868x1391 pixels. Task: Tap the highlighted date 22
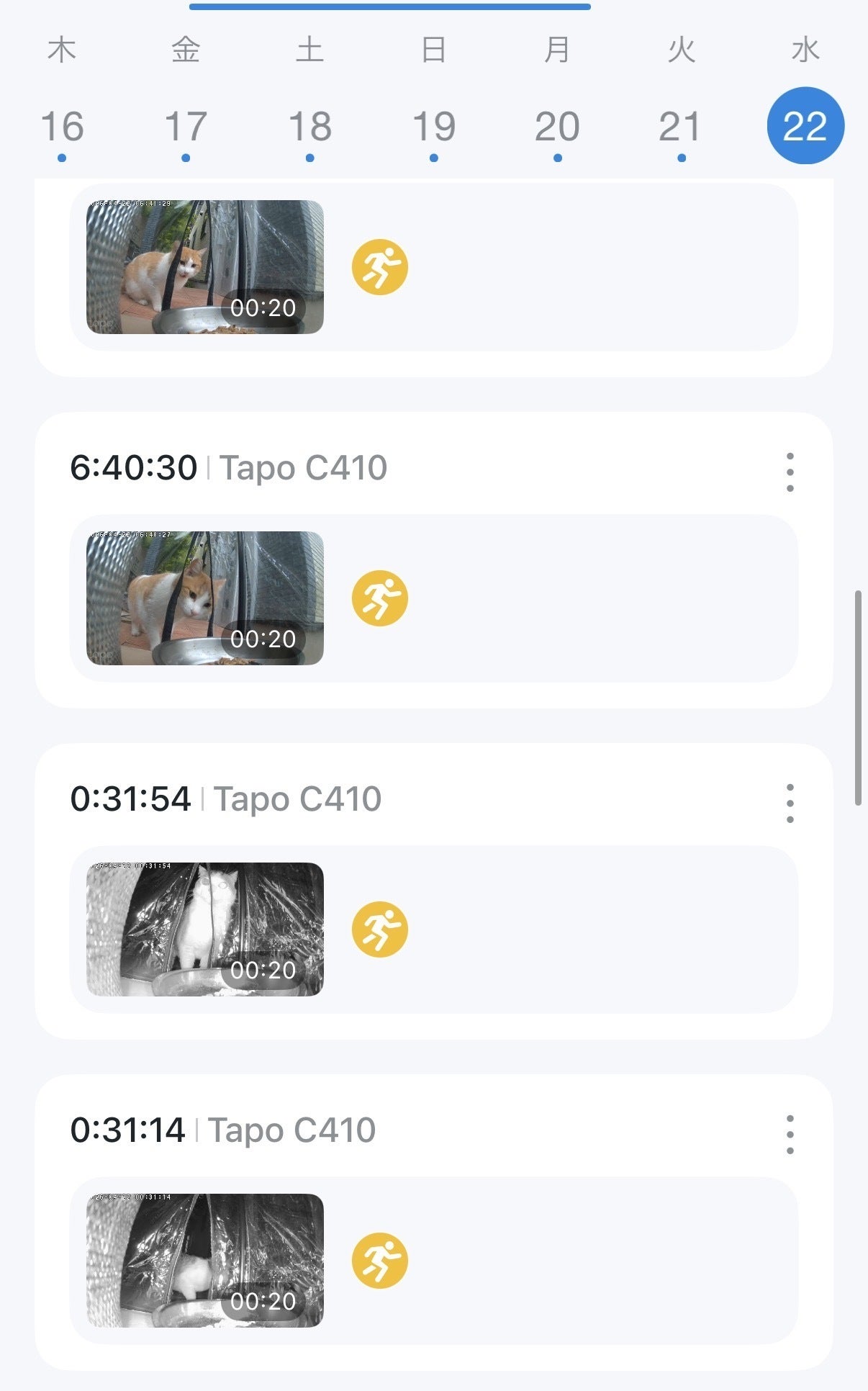(805, 126)
